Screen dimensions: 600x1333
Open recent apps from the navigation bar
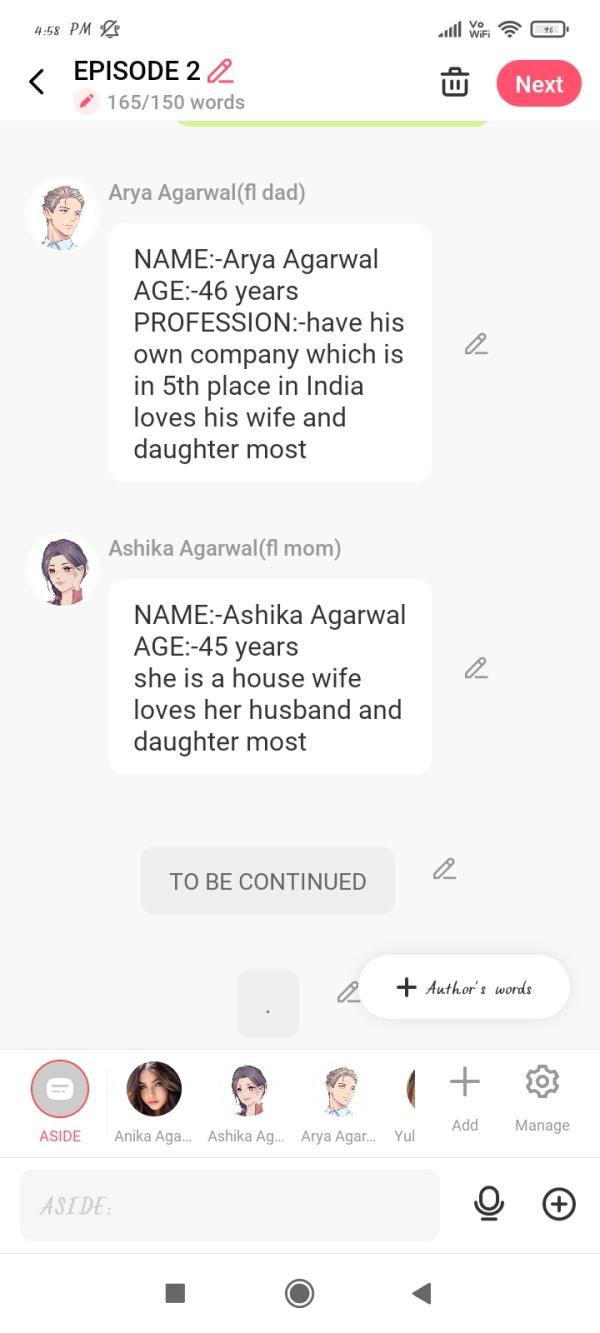tap(175, 1294)
